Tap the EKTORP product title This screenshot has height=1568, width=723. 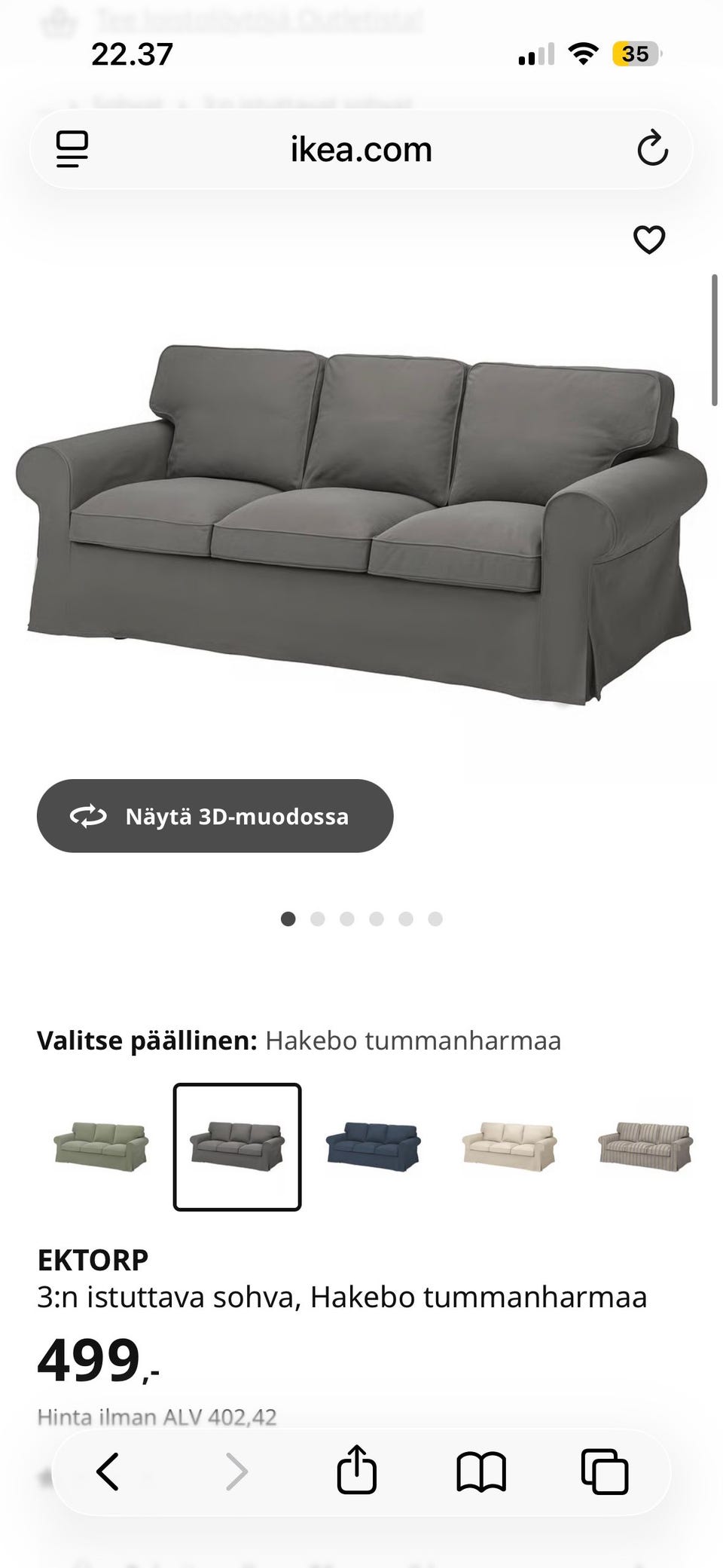point(93,1258)
